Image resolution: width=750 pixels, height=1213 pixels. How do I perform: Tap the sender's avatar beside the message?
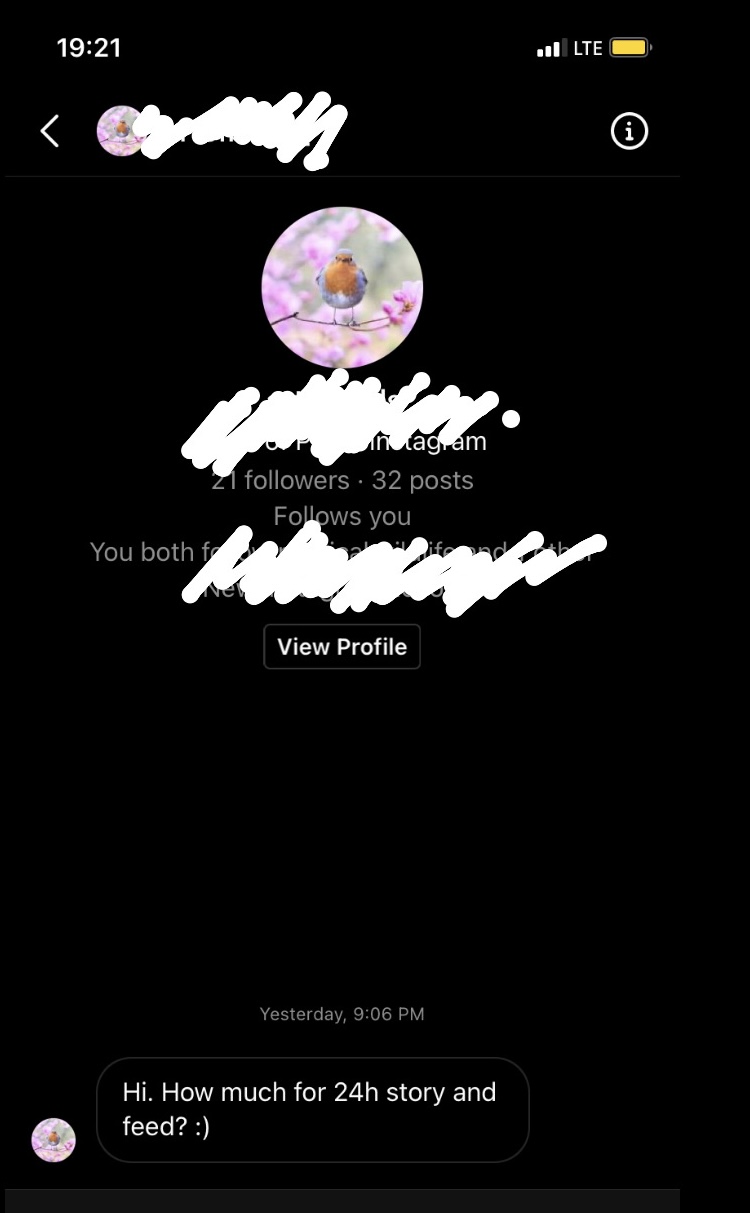coord(54,1140)
